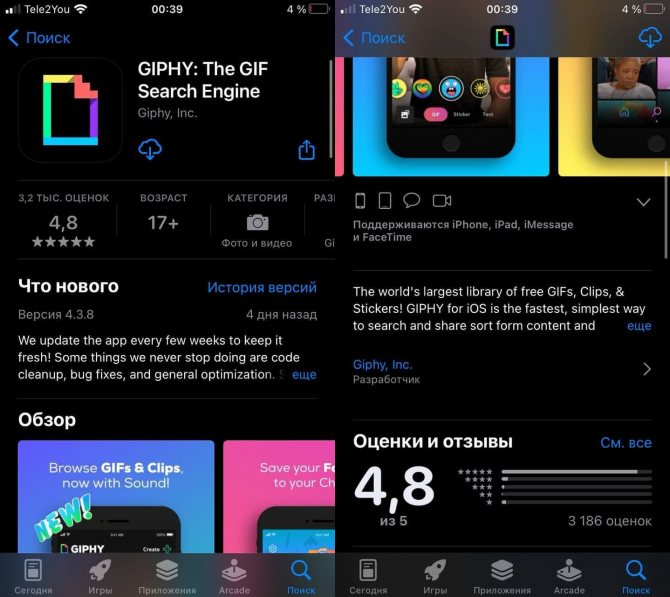670x597 pixels.
Task: Tap the cloud download icon beside small GIPHY logo
Action: [650, 38]
